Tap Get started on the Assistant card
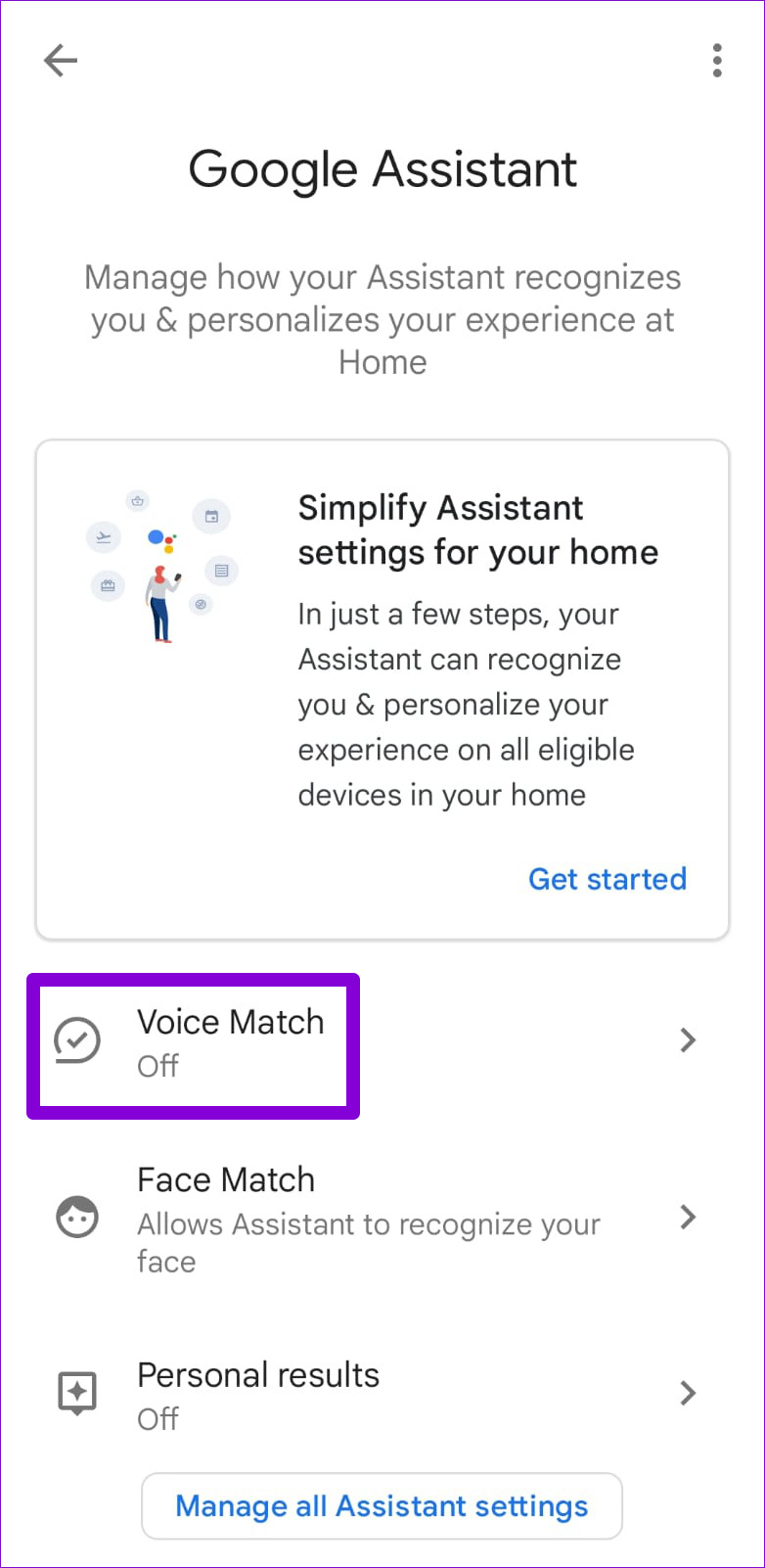The image size is (765, 1568). pos(607,879)
